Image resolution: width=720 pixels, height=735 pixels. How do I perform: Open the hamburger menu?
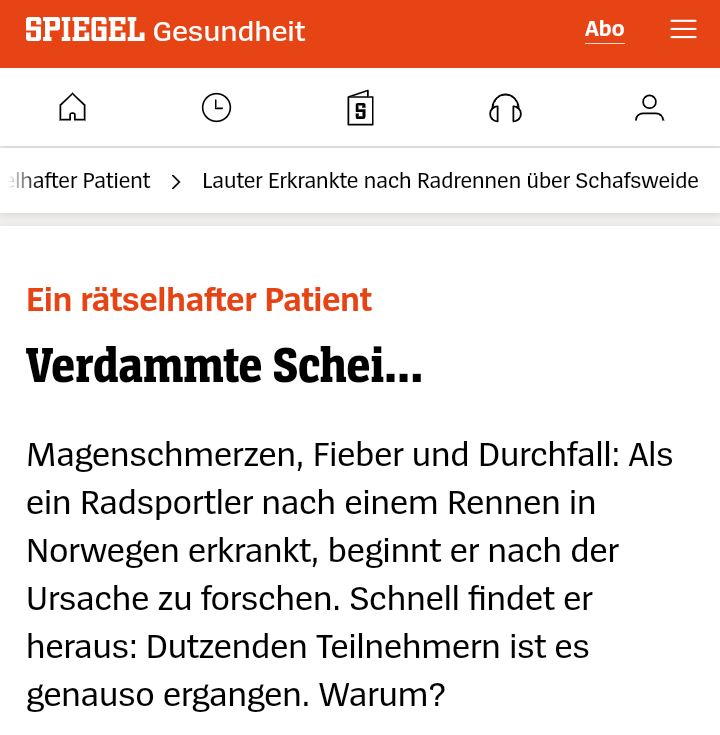click(x=683, y=30)
